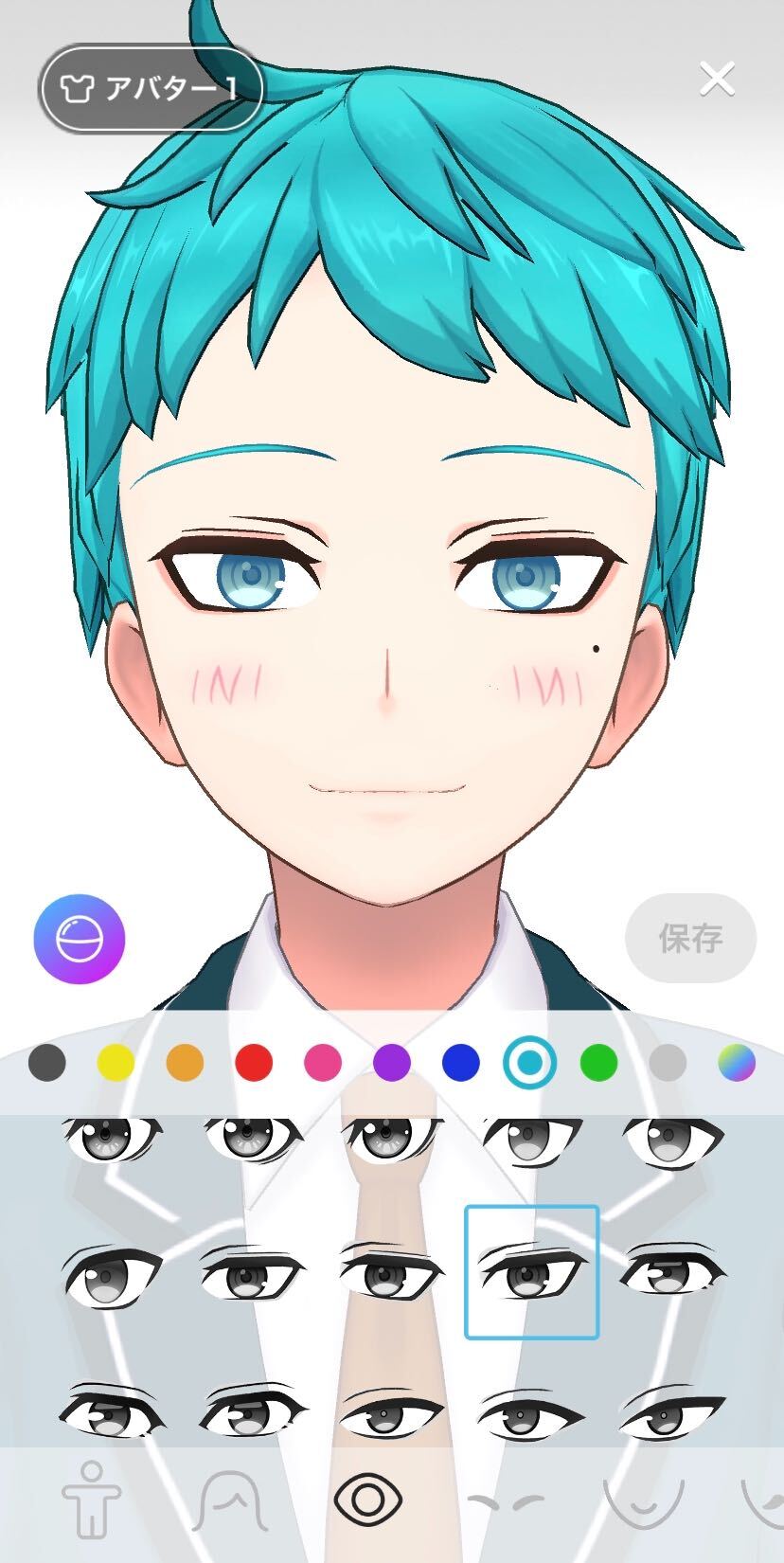Choose the highlighted eye style thumbnail
The image size is (784, 1563).
(x=531, y=1272)
